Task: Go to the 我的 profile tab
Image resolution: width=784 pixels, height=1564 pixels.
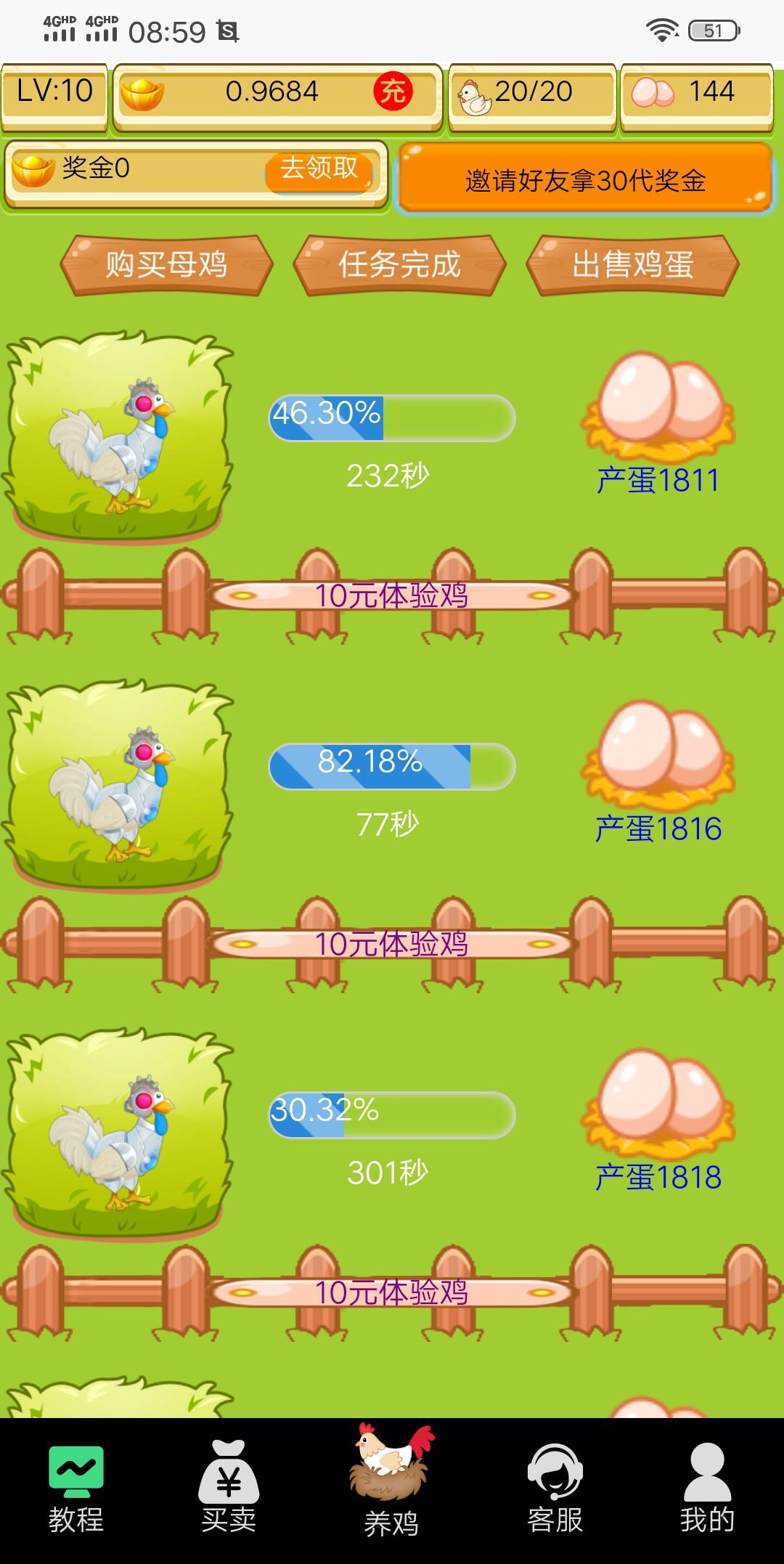Action: [x=707, y=1488]
